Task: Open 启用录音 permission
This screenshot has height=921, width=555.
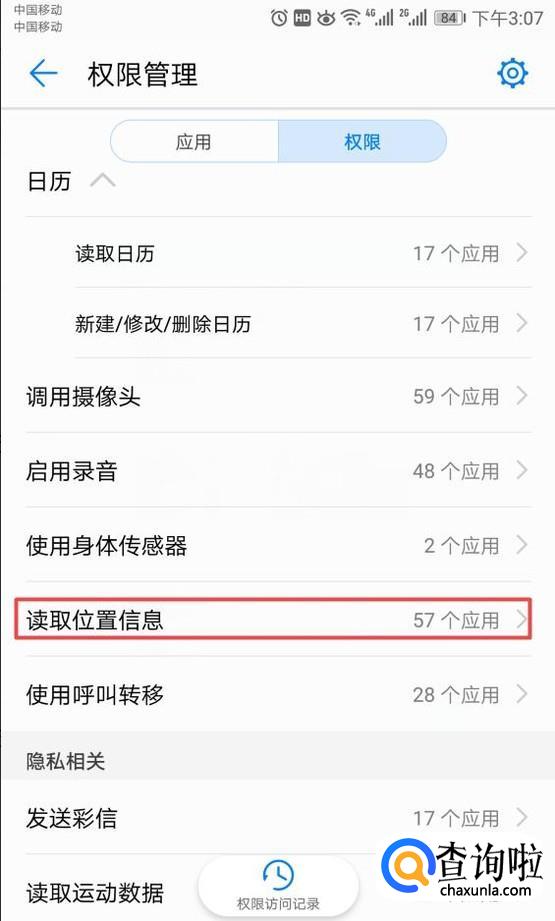Action: coord(278,470)
